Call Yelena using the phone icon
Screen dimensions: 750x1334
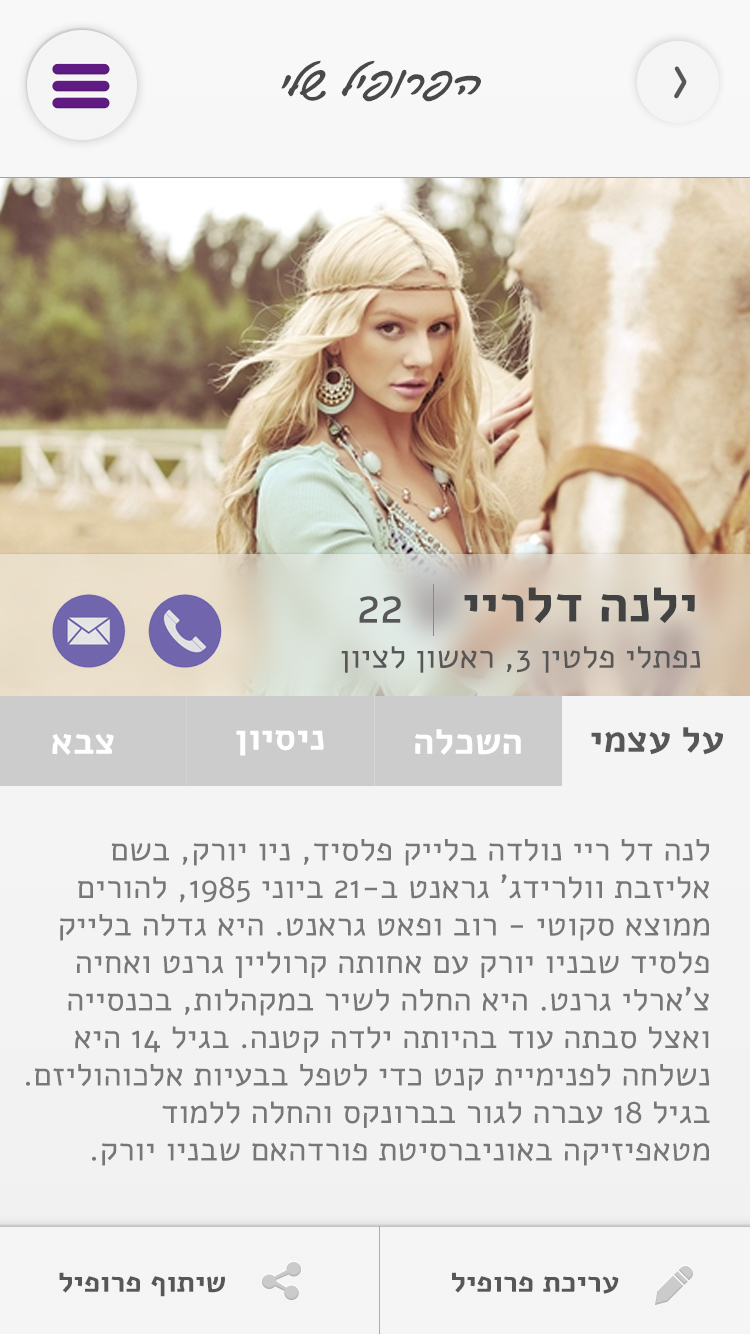click(x=185, y=631)
